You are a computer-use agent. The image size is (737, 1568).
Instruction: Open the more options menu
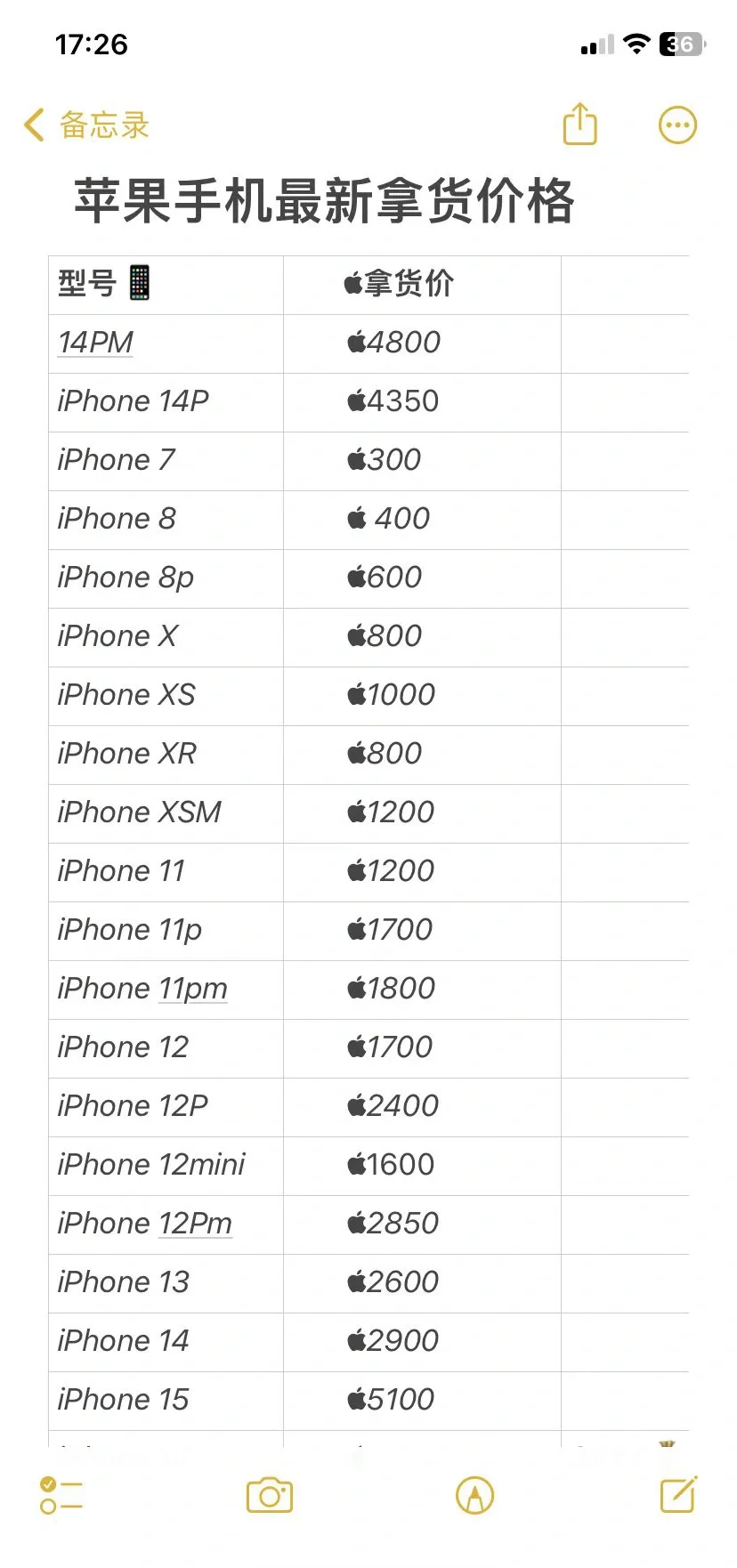[677, 125]
